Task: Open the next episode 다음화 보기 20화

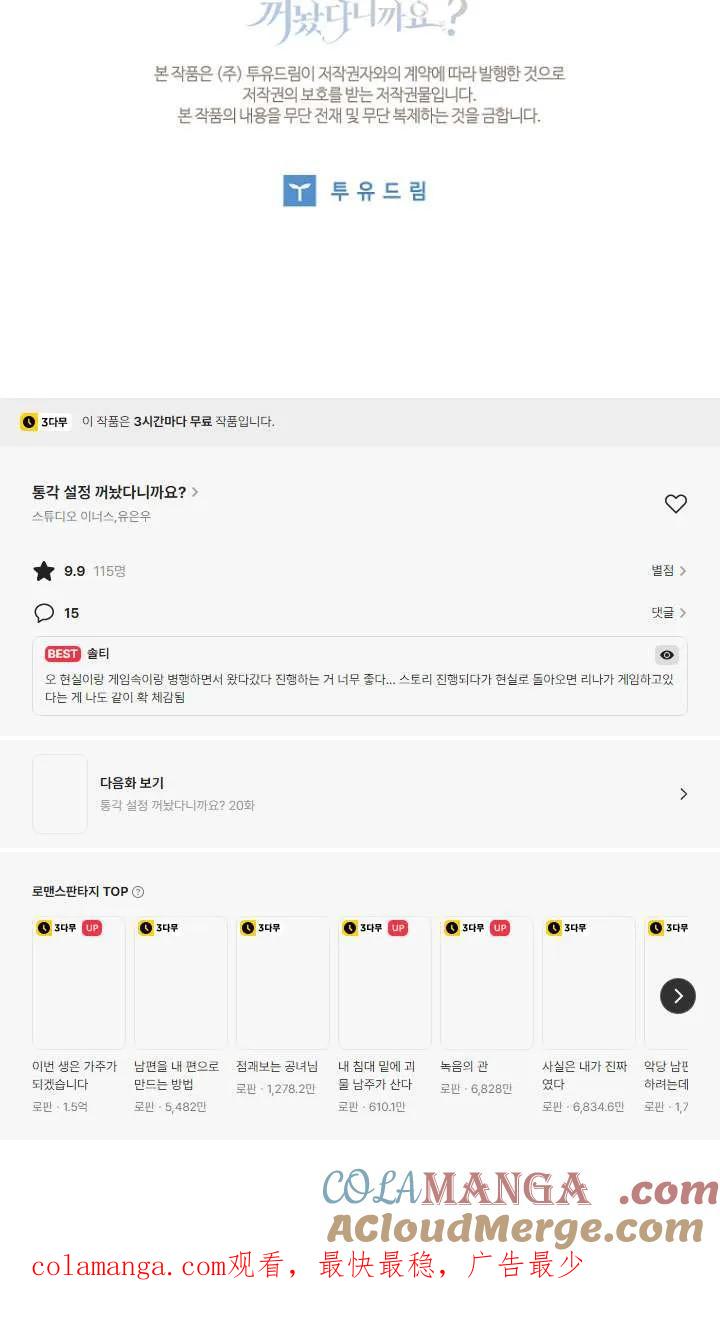Action: coord(360,794)
